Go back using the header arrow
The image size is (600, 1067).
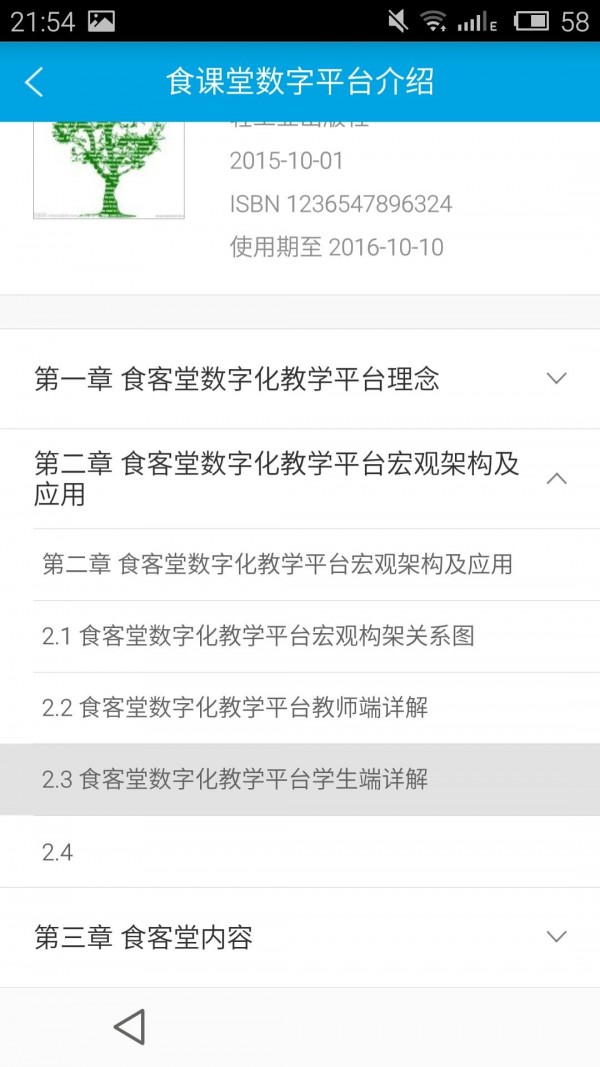(34, 82)
